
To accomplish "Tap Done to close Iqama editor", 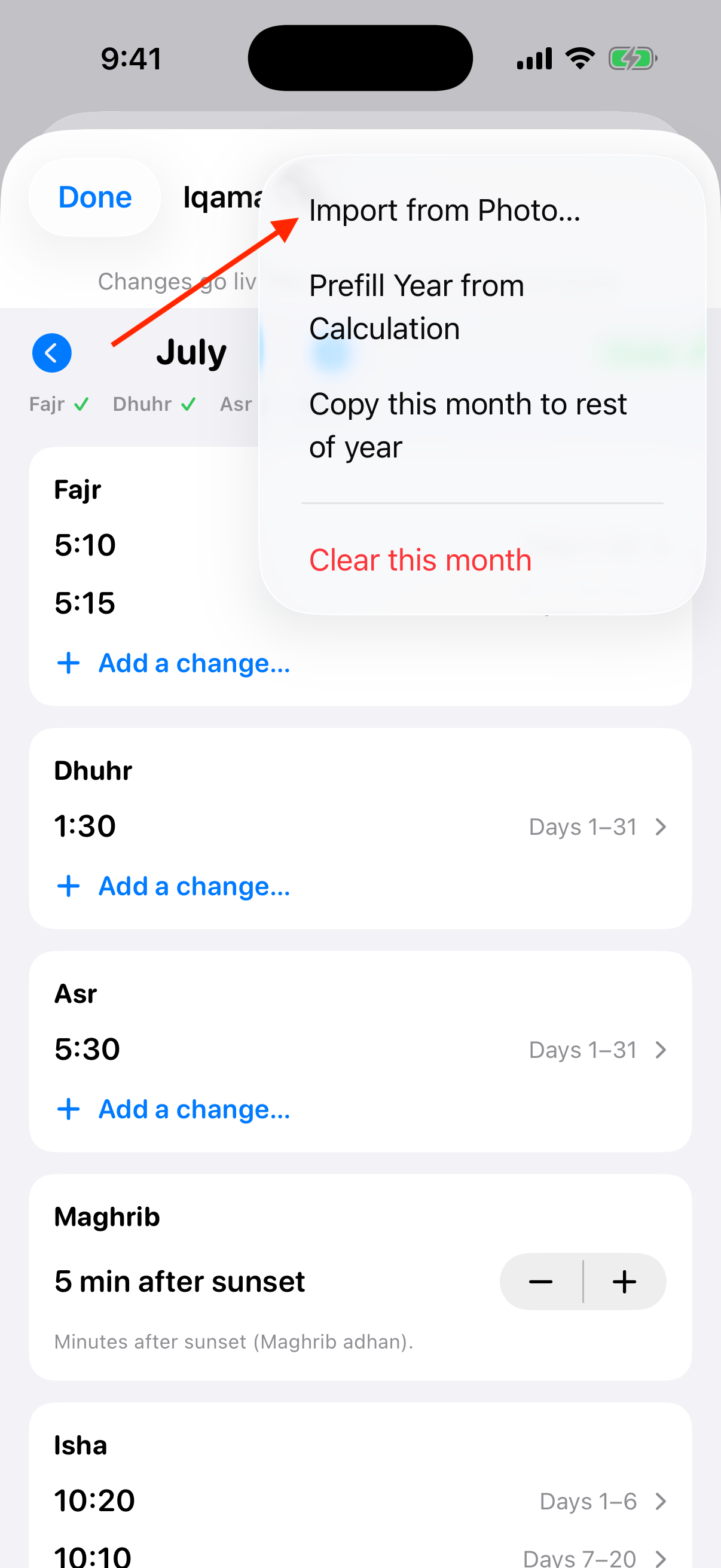I will (95, 197).
